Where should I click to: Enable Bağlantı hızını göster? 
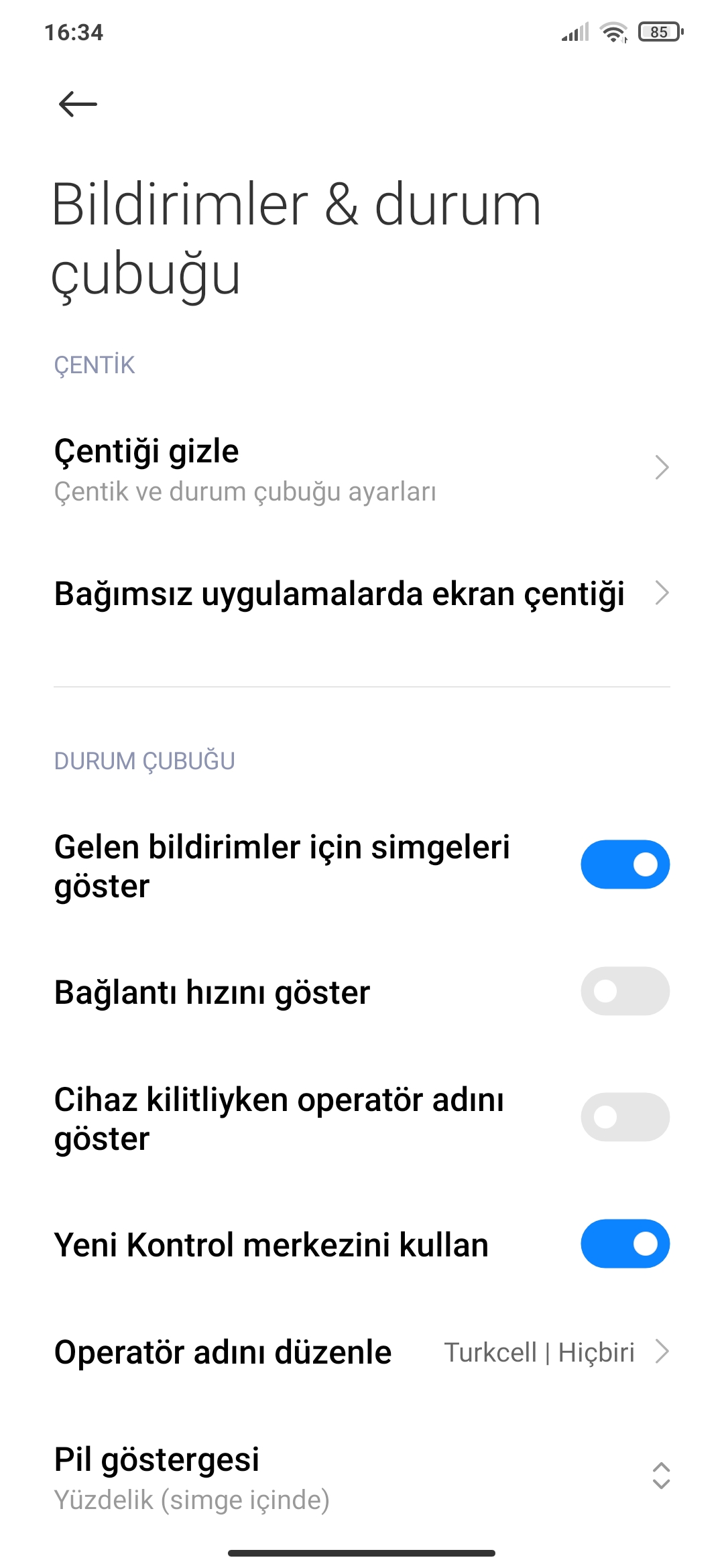coord(625,991)
